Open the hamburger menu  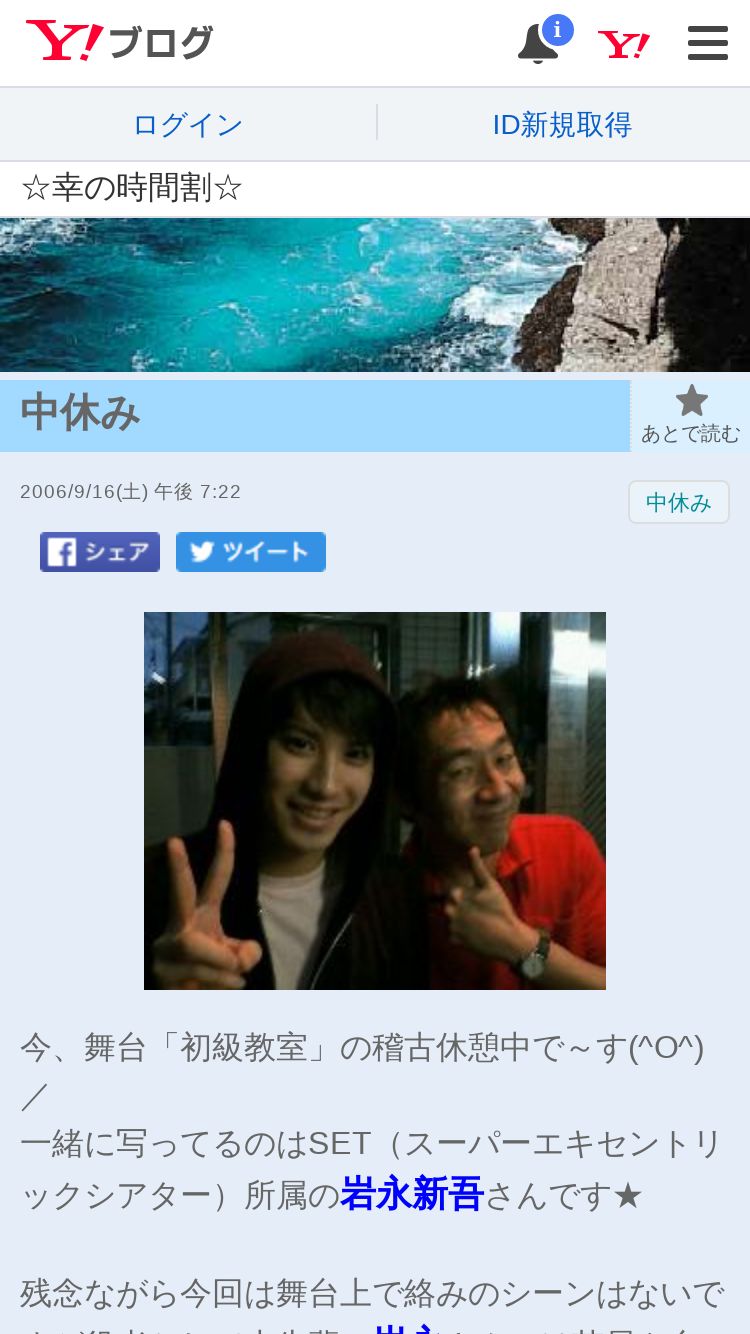[708, 44]
